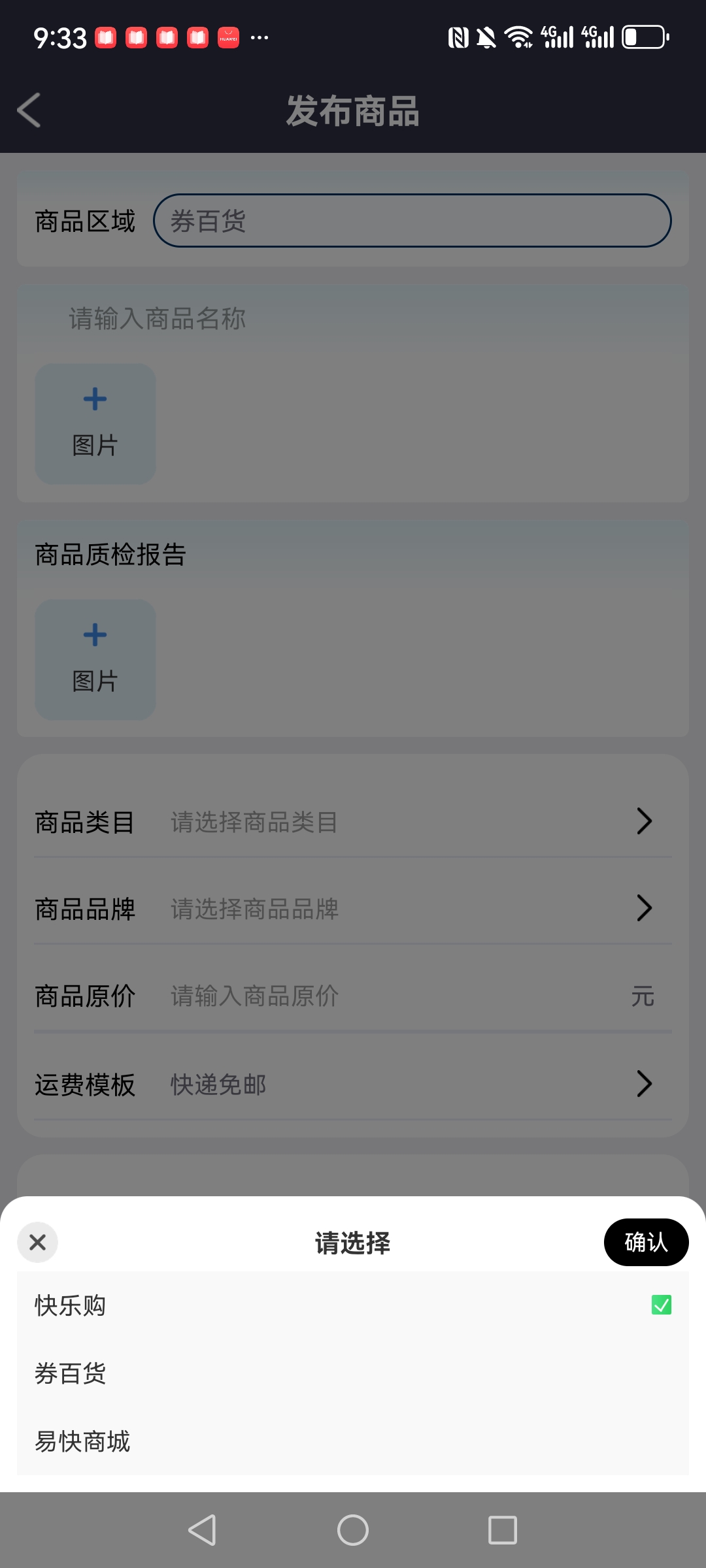Tap the system back button
Viewport: 706px width, 1568px height.
202,1529
